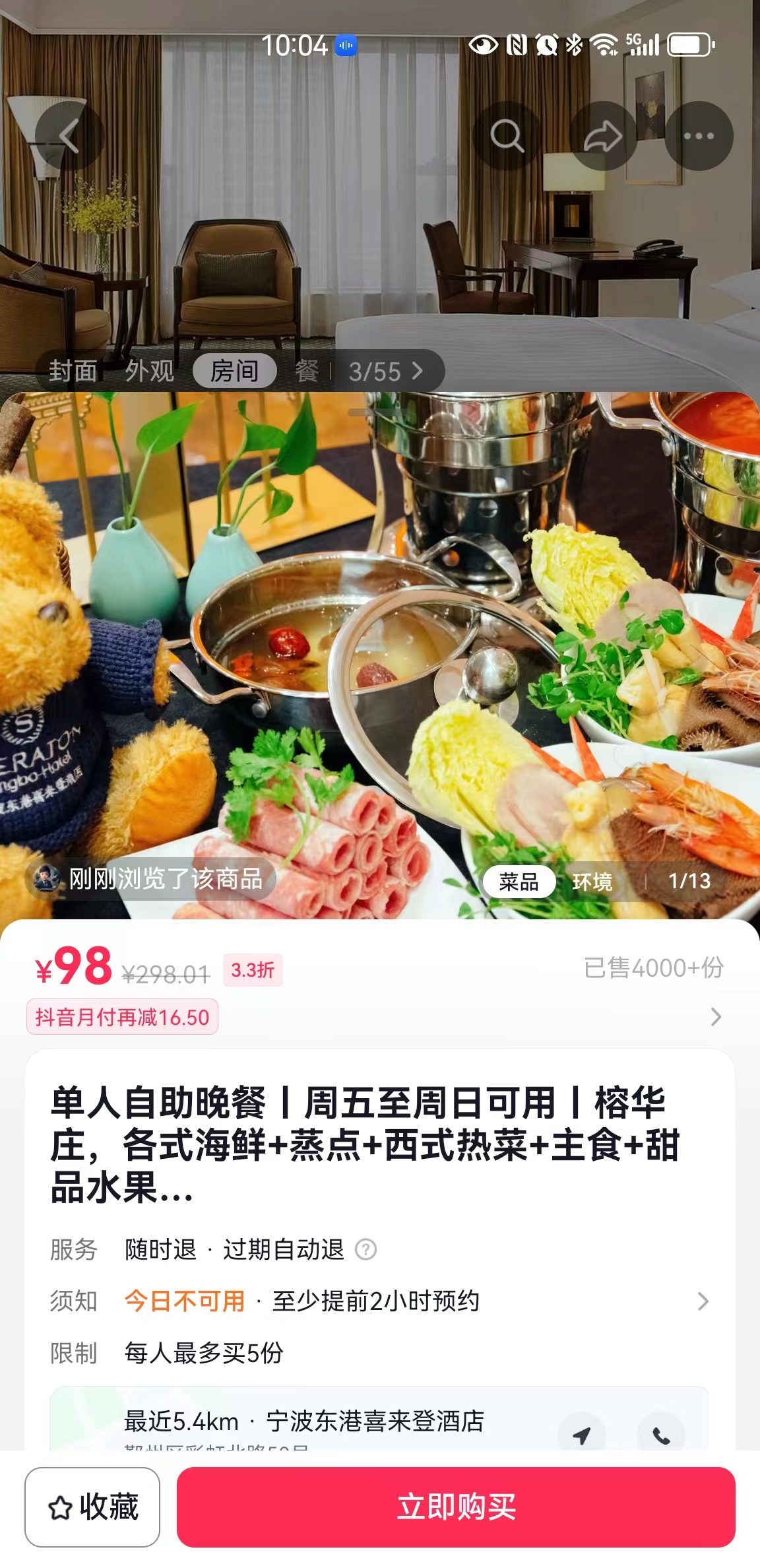Tap 立即购买 to buy now
The image size is (760, 1568).
(456, 1507)
